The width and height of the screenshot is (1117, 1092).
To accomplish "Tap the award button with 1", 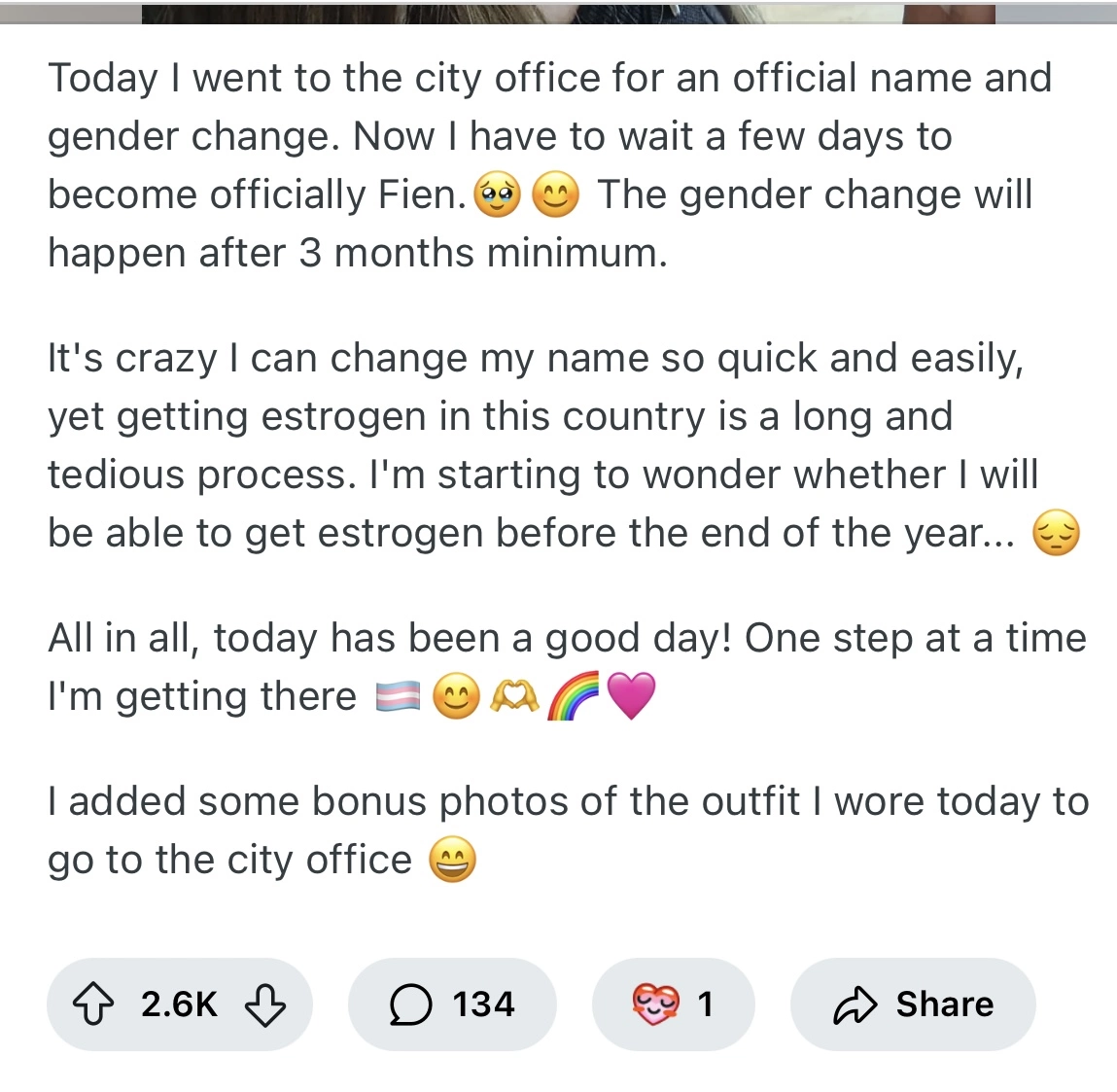I will tap(673, 1004).
